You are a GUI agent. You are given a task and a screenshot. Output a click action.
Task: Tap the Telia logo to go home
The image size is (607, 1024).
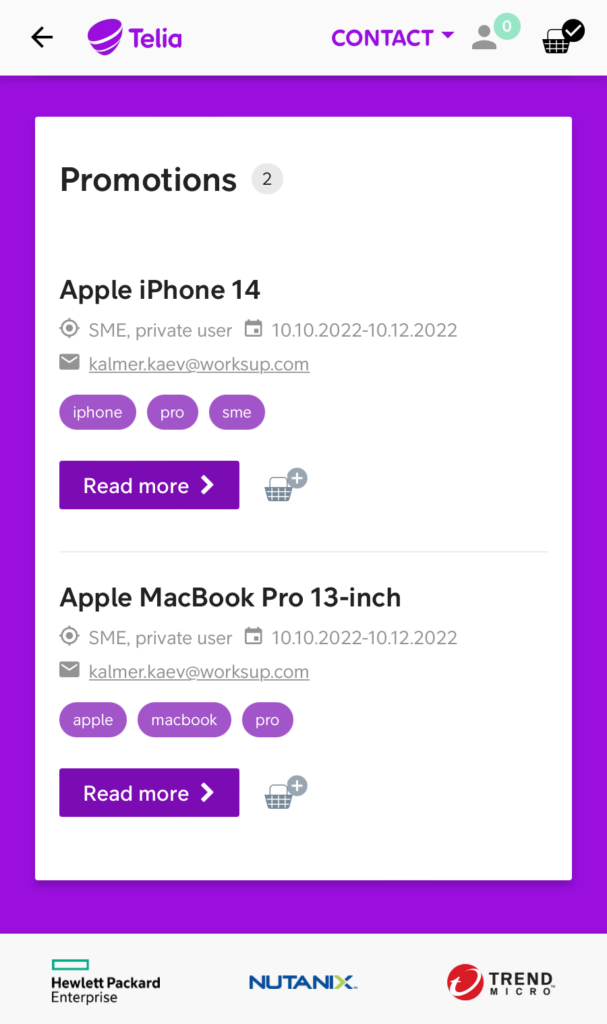click(x=135, y=37)
